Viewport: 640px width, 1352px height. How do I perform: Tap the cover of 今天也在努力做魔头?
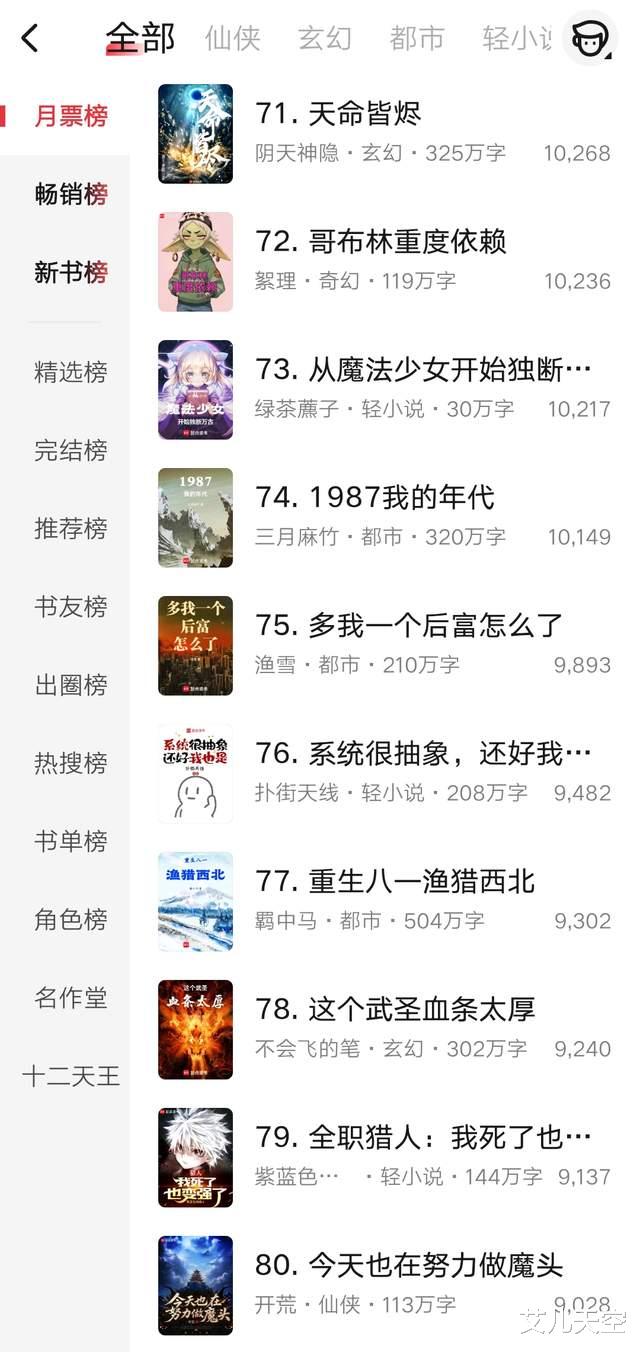coord(195,1285)
